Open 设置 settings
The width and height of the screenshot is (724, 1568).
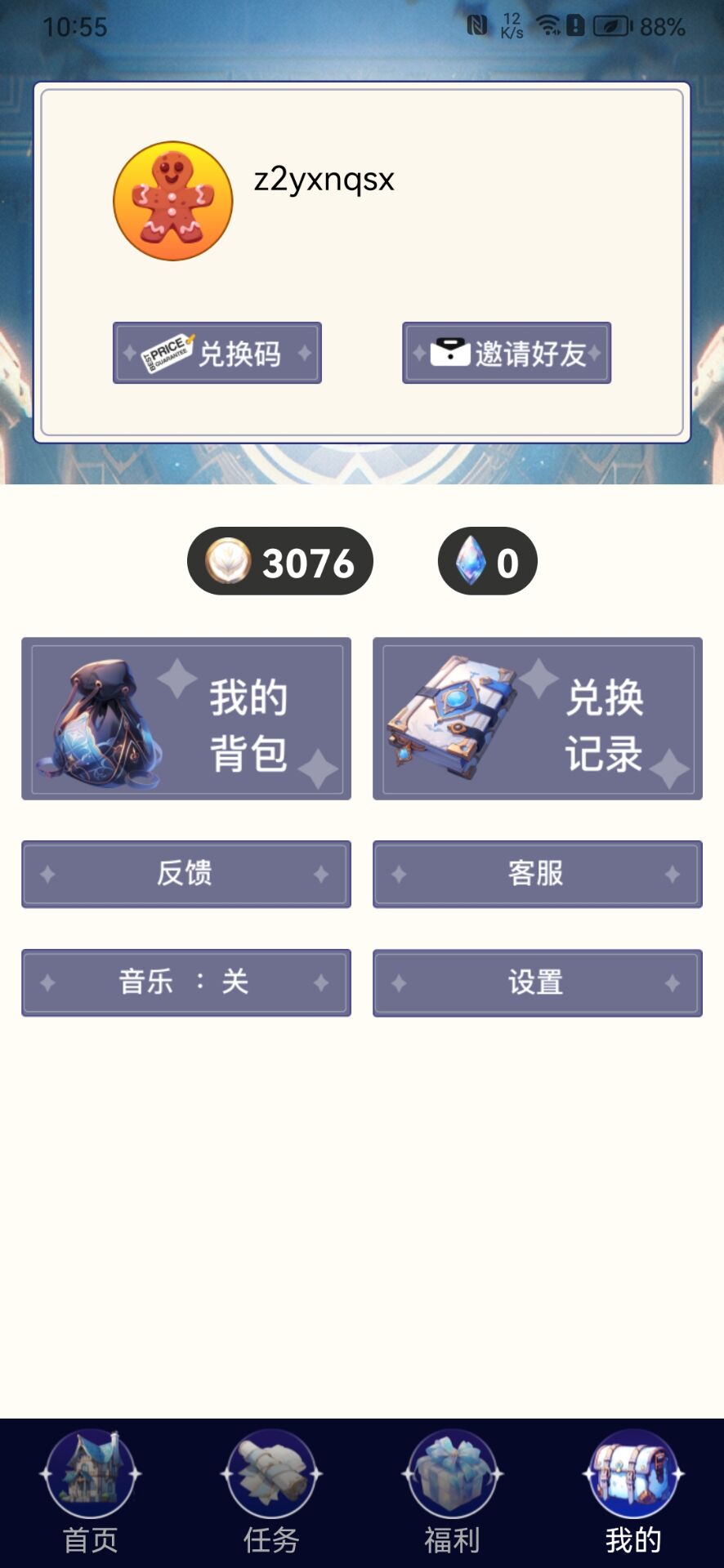click(x=538, y=982)
